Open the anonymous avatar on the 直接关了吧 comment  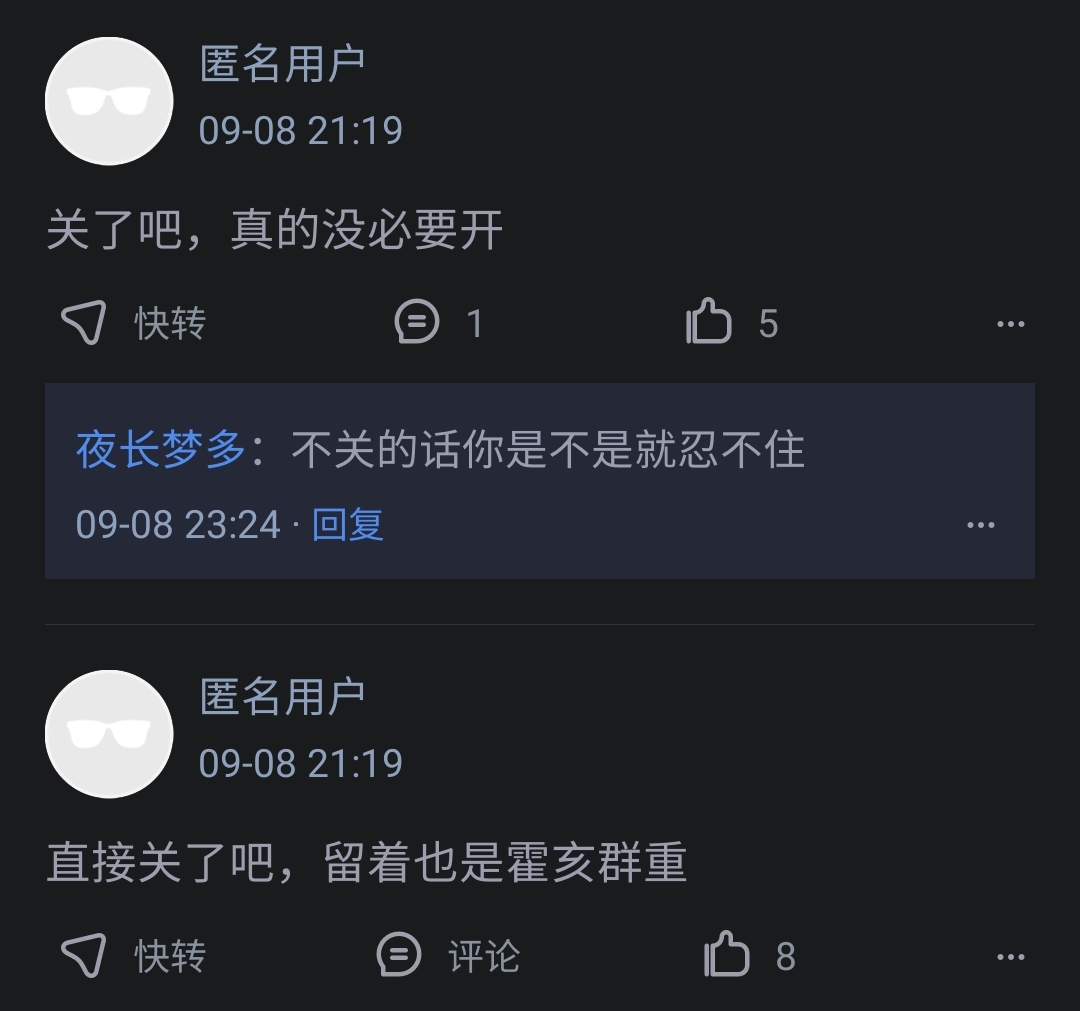(109, 734)
